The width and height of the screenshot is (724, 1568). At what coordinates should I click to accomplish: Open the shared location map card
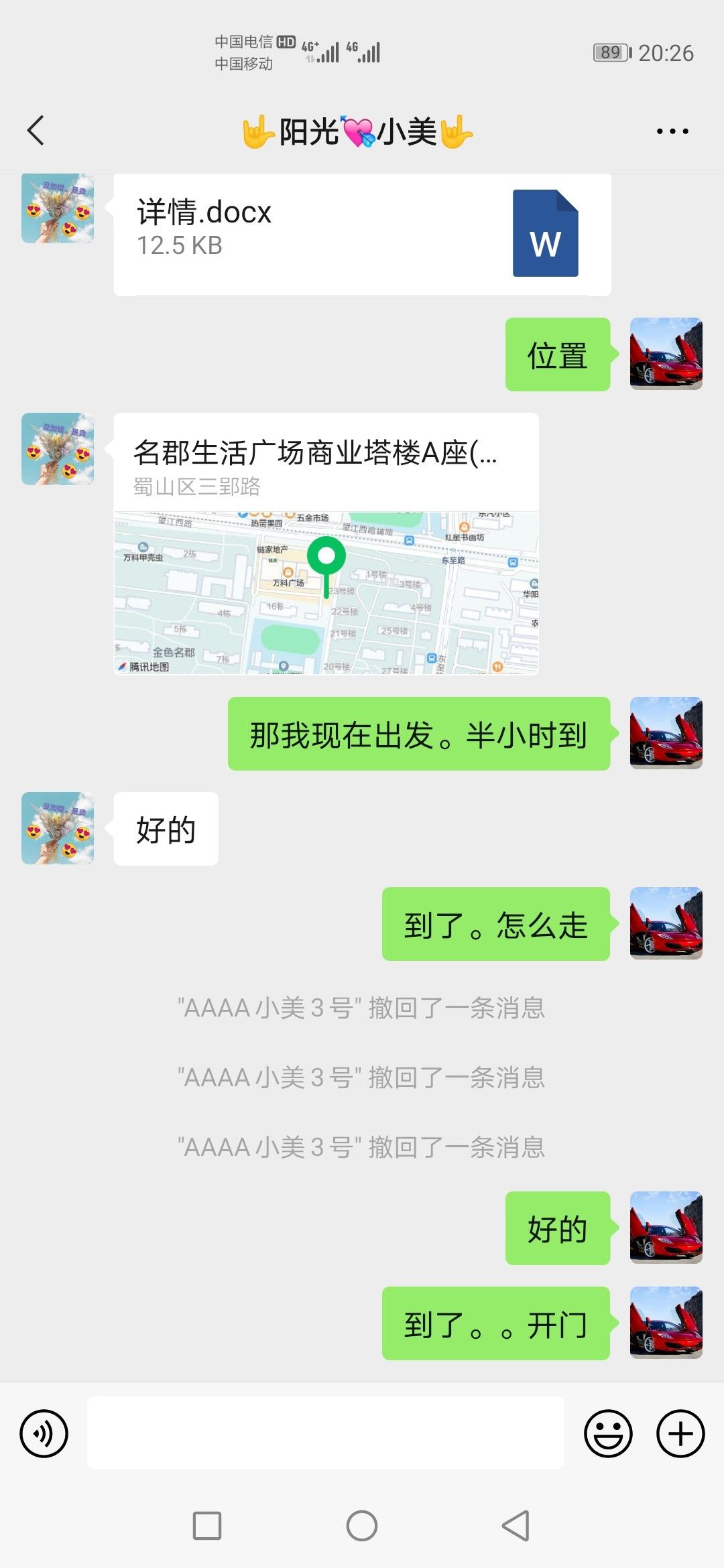pyautogui.click(x=326, y=543)
